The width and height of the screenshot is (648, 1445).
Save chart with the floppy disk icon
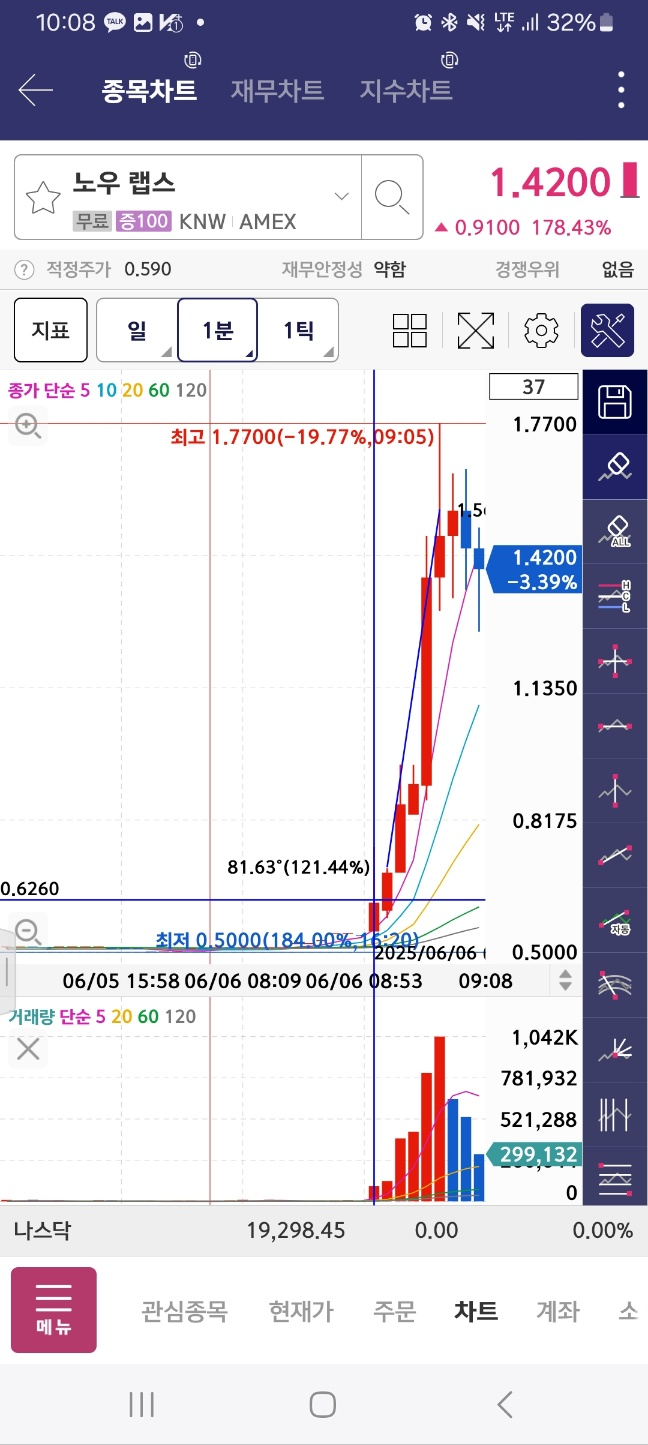coord(615,403)
